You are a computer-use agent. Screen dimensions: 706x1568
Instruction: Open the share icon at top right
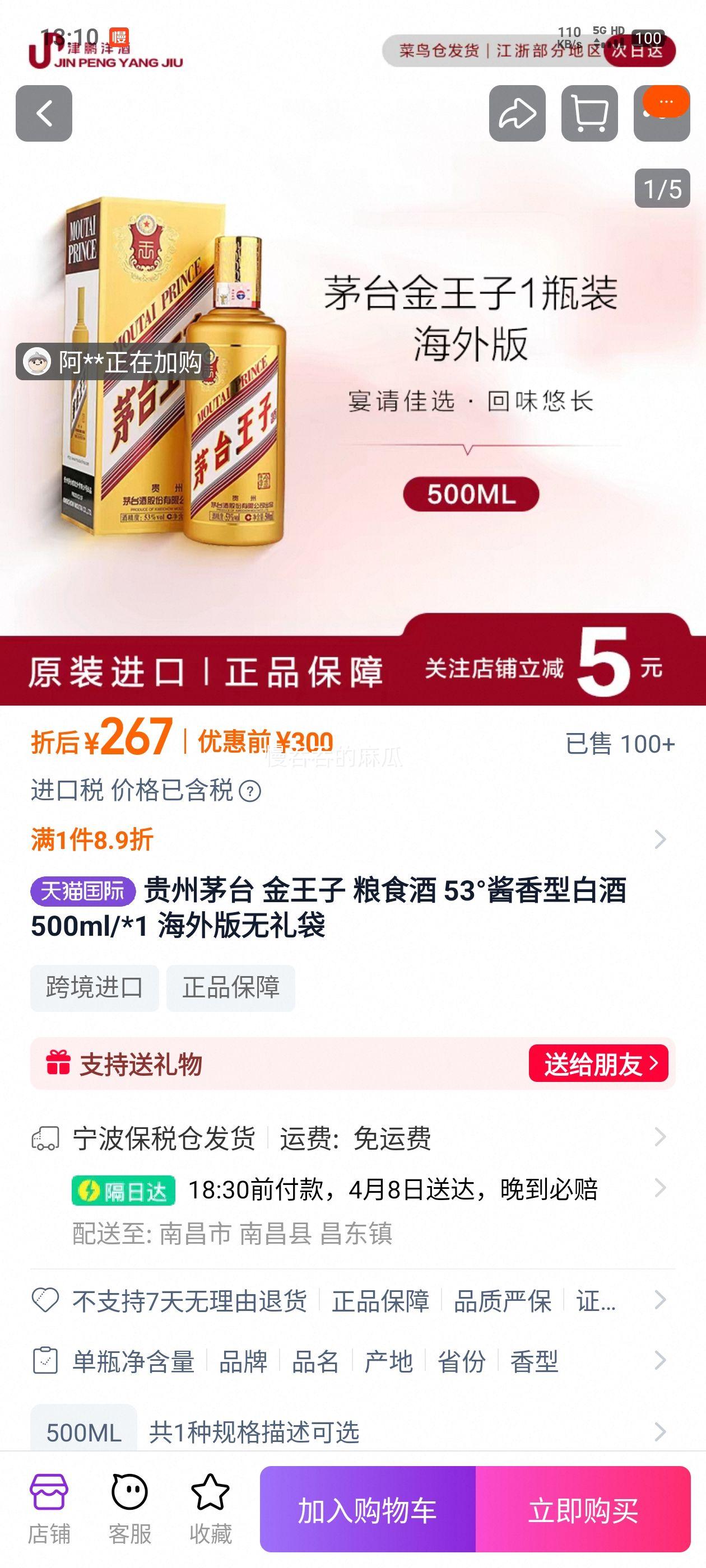515,113
